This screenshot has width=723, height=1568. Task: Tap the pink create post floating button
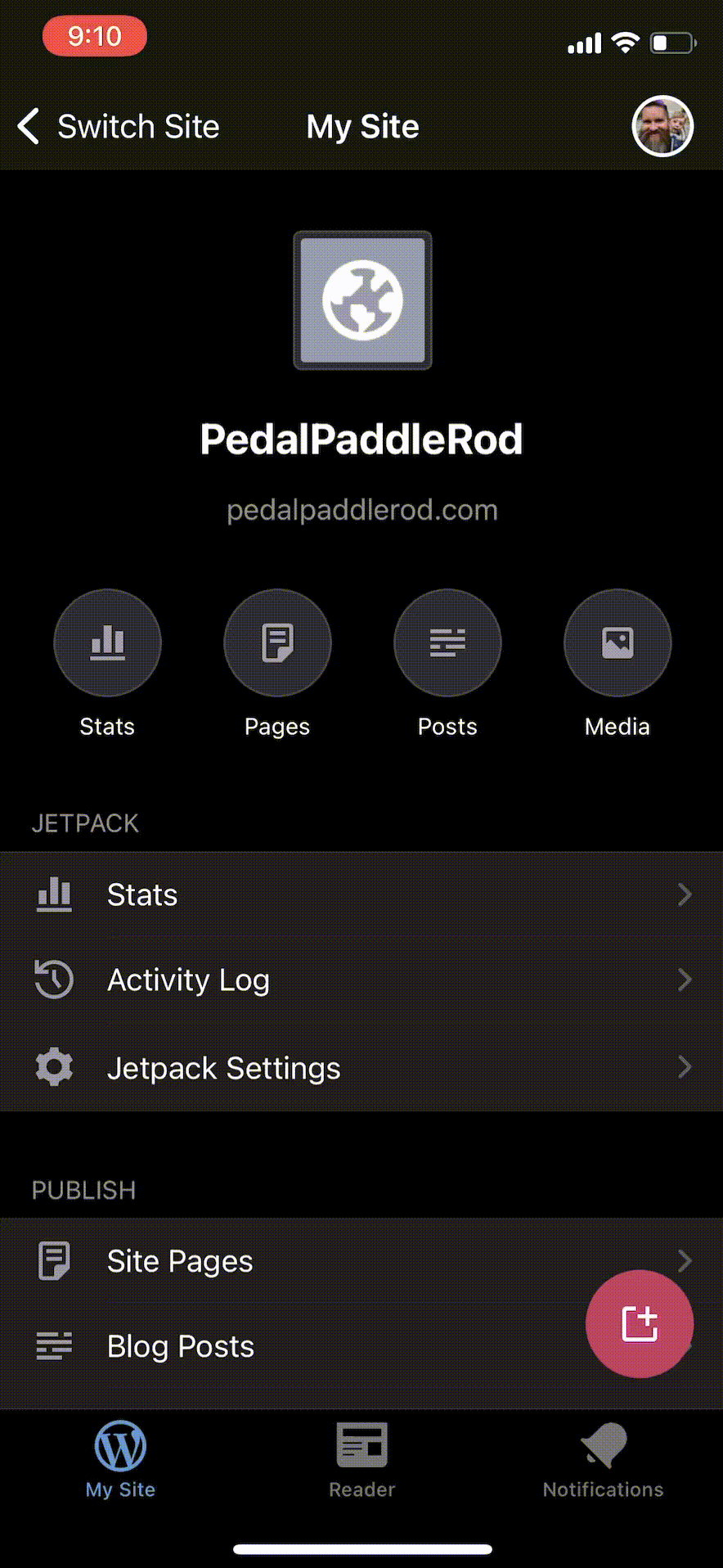click(x=640, y=1324)
